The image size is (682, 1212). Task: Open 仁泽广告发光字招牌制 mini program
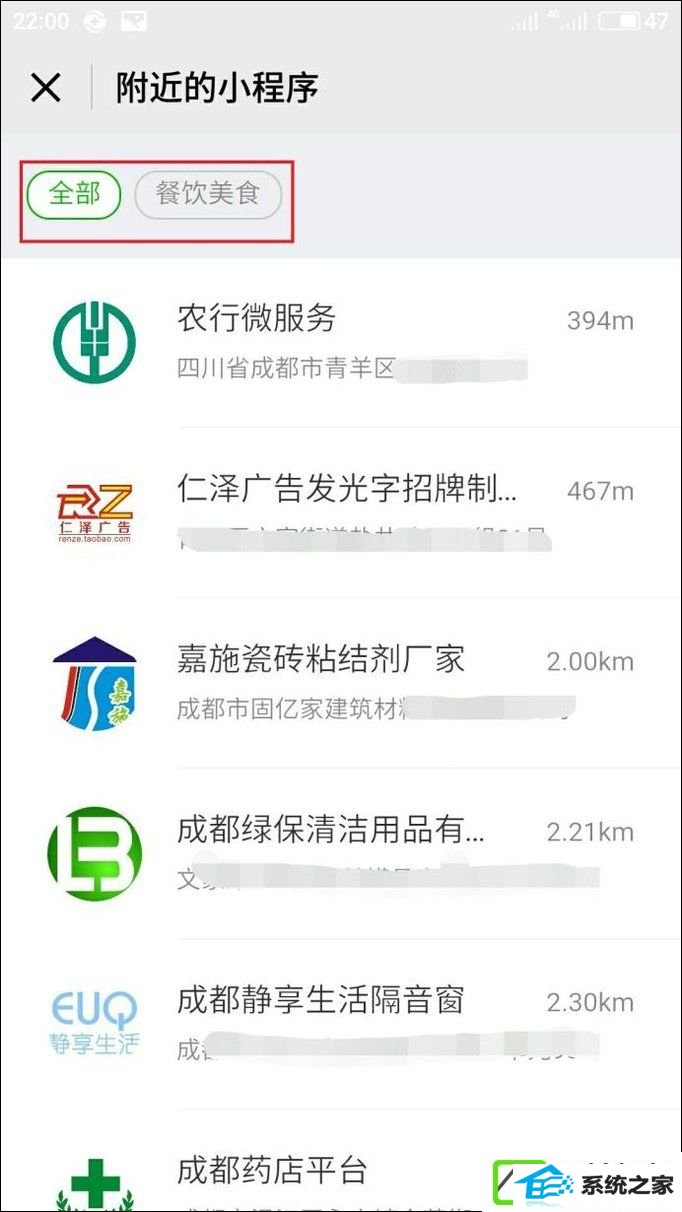point(341,513)
